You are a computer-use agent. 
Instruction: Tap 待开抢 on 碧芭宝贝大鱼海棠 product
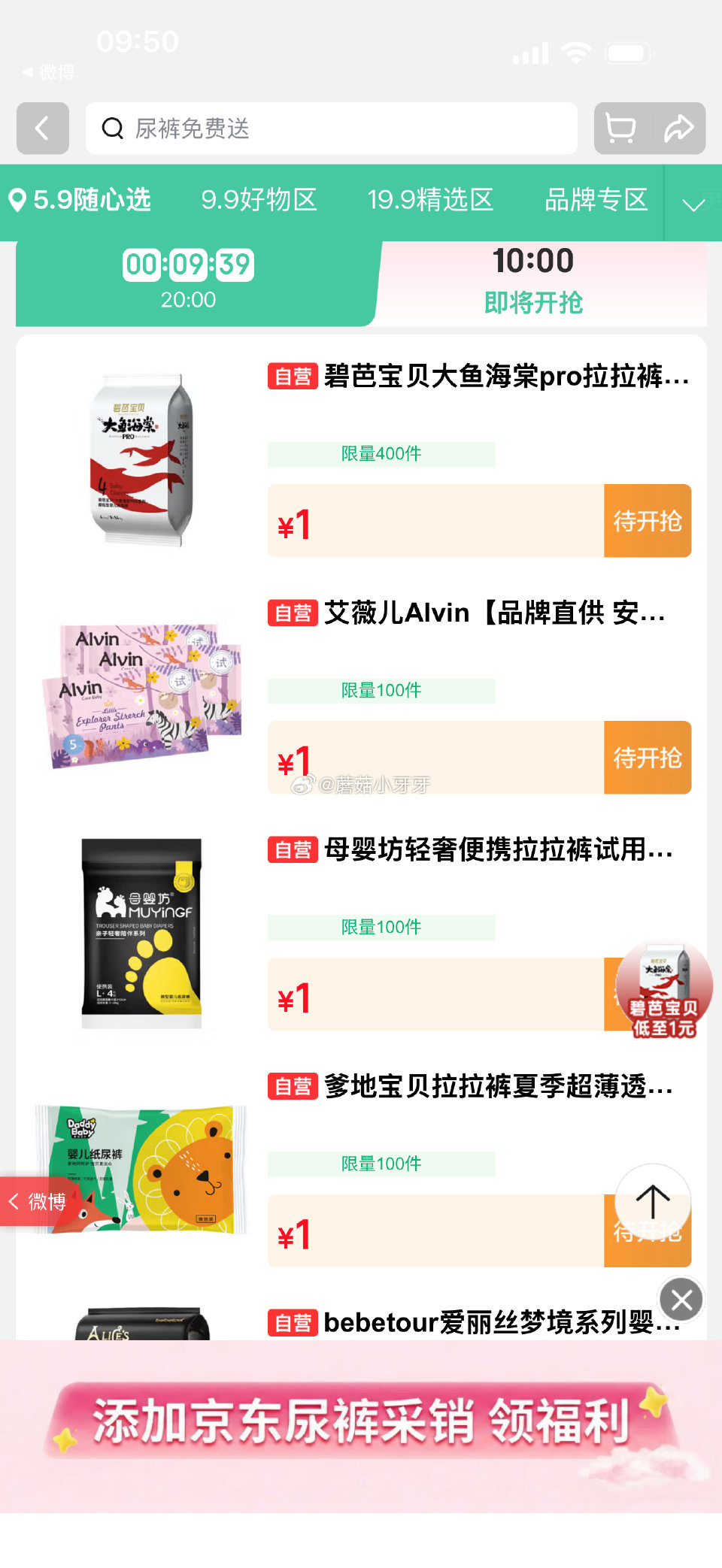click(x=648, y=521)
